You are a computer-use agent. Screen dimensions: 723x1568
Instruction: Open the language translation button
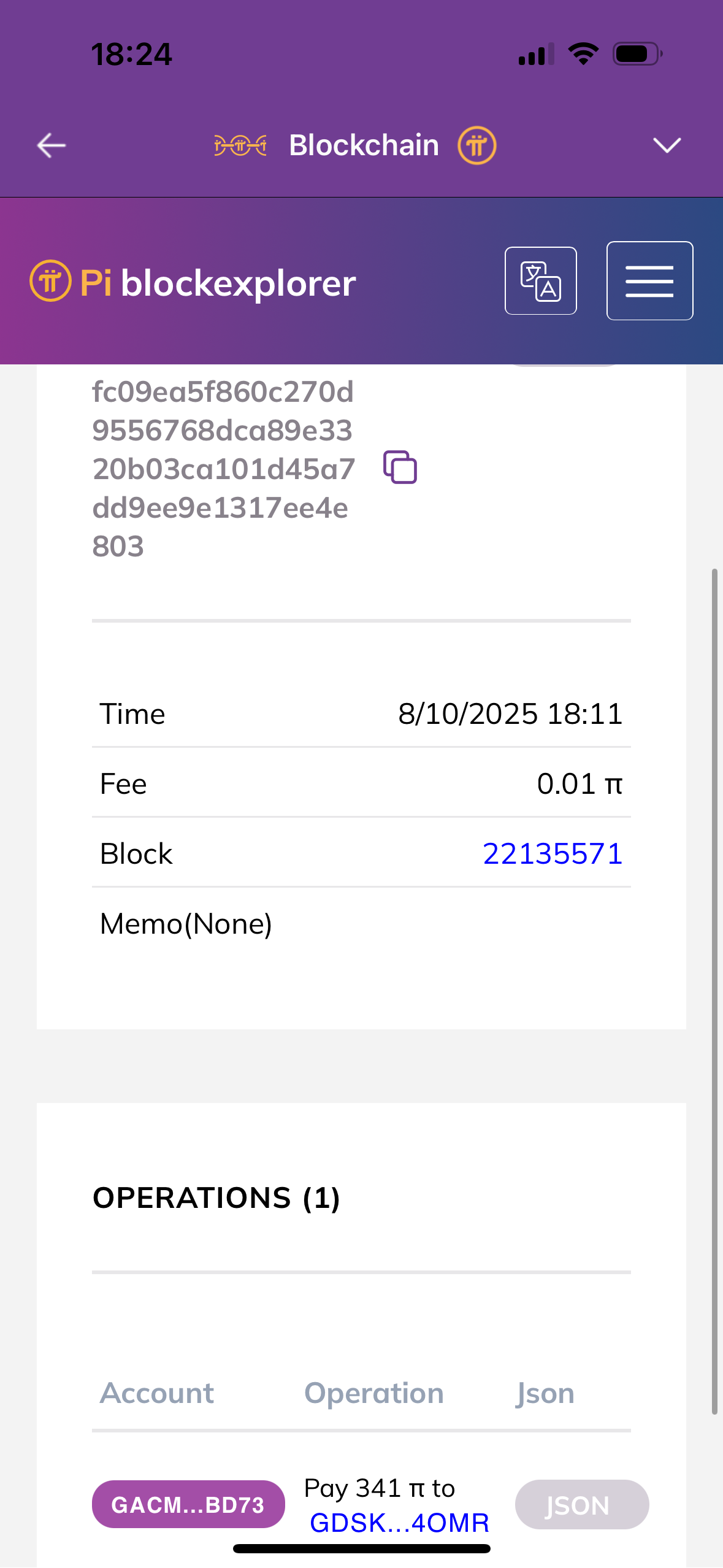pyautogui.click(x=540, y=281)
